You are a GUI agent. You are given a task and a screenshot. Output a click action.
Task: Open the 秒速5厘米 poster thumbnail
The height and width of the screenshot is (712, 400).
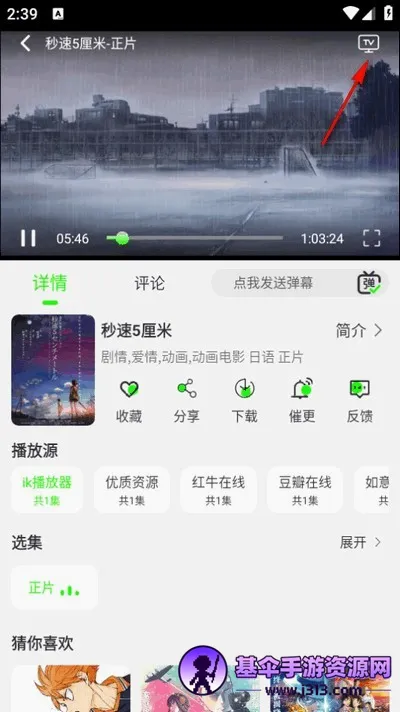coord(53,370)
